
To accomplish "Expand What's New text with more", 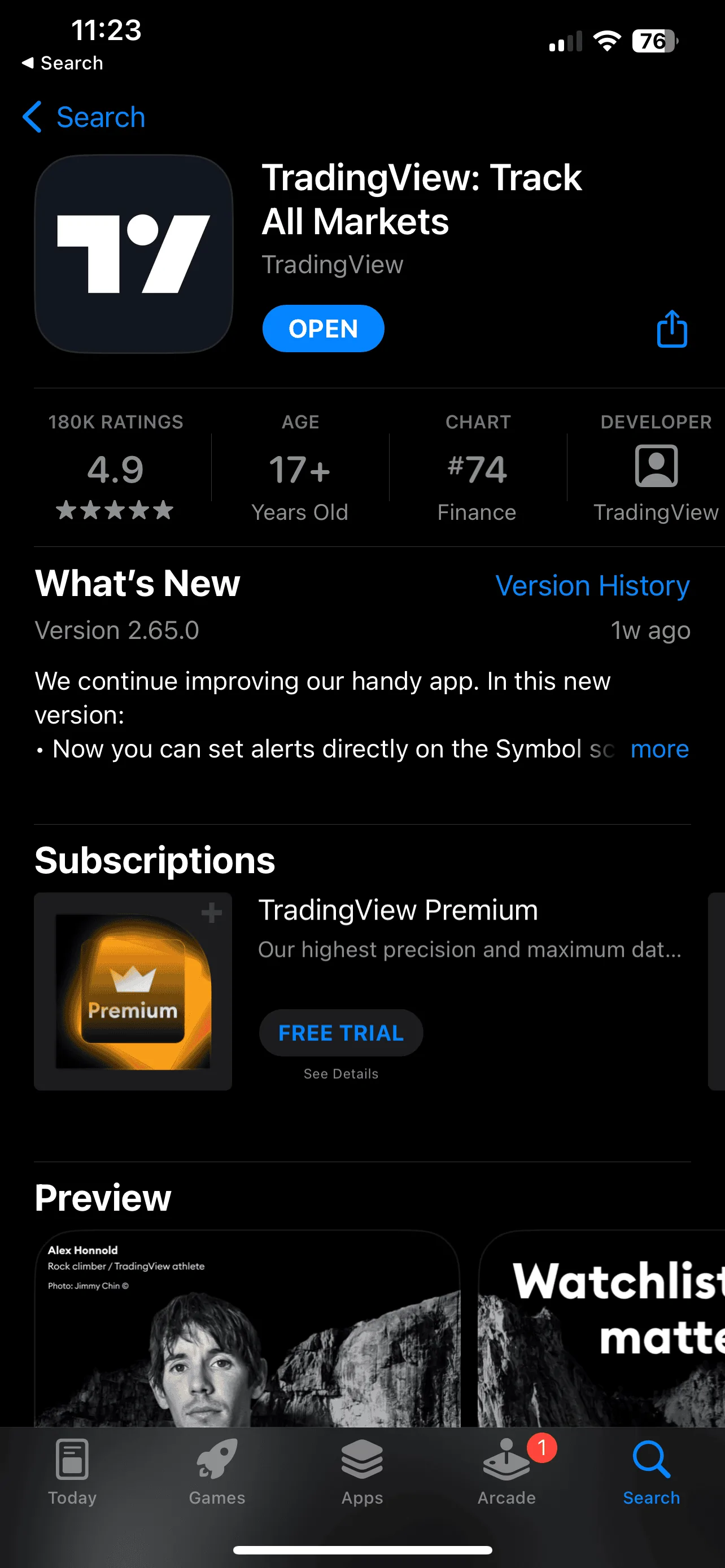I will click(660, 748).
